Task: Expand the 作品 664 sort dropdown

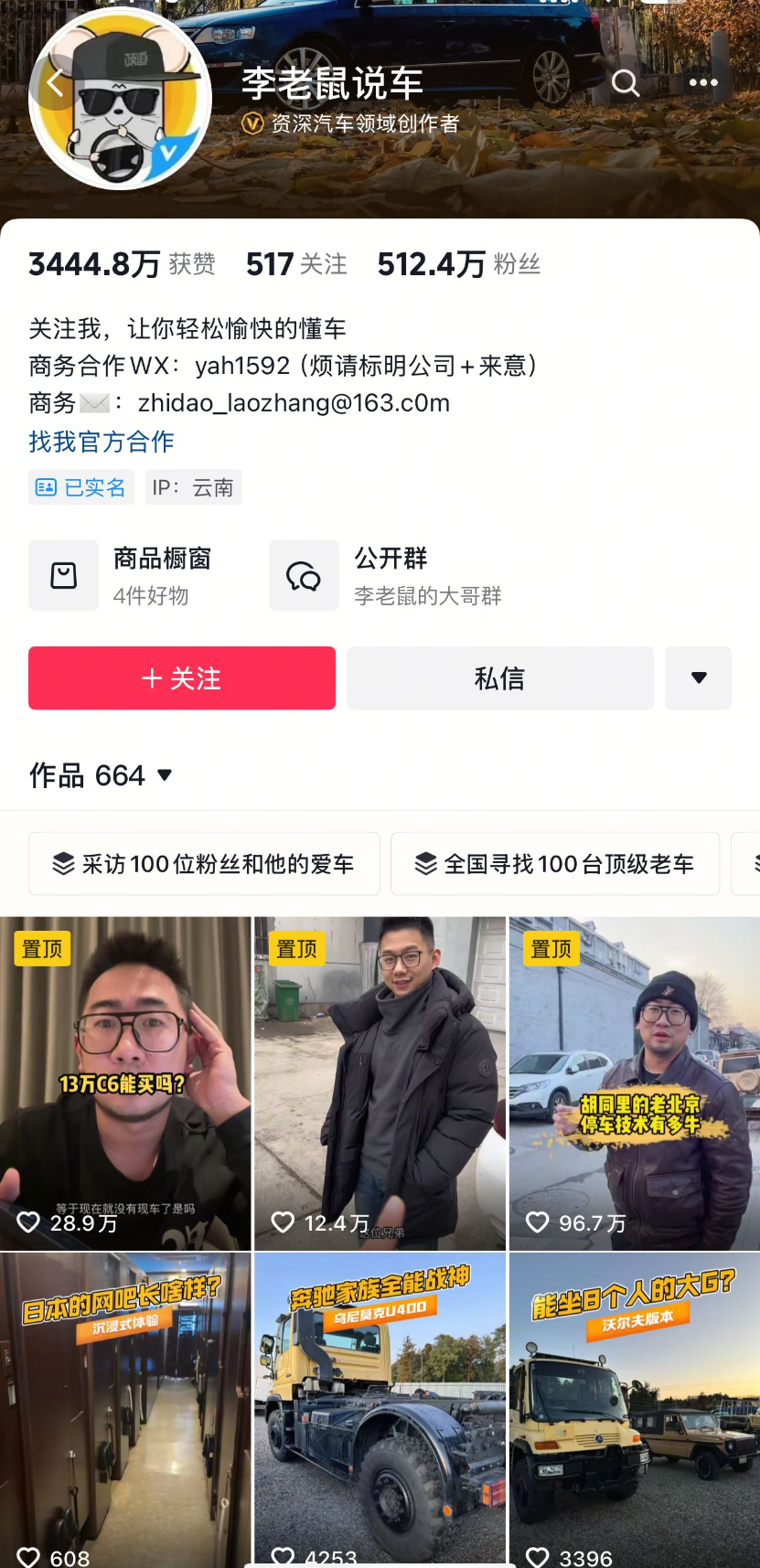Action: tap(101, 775)
